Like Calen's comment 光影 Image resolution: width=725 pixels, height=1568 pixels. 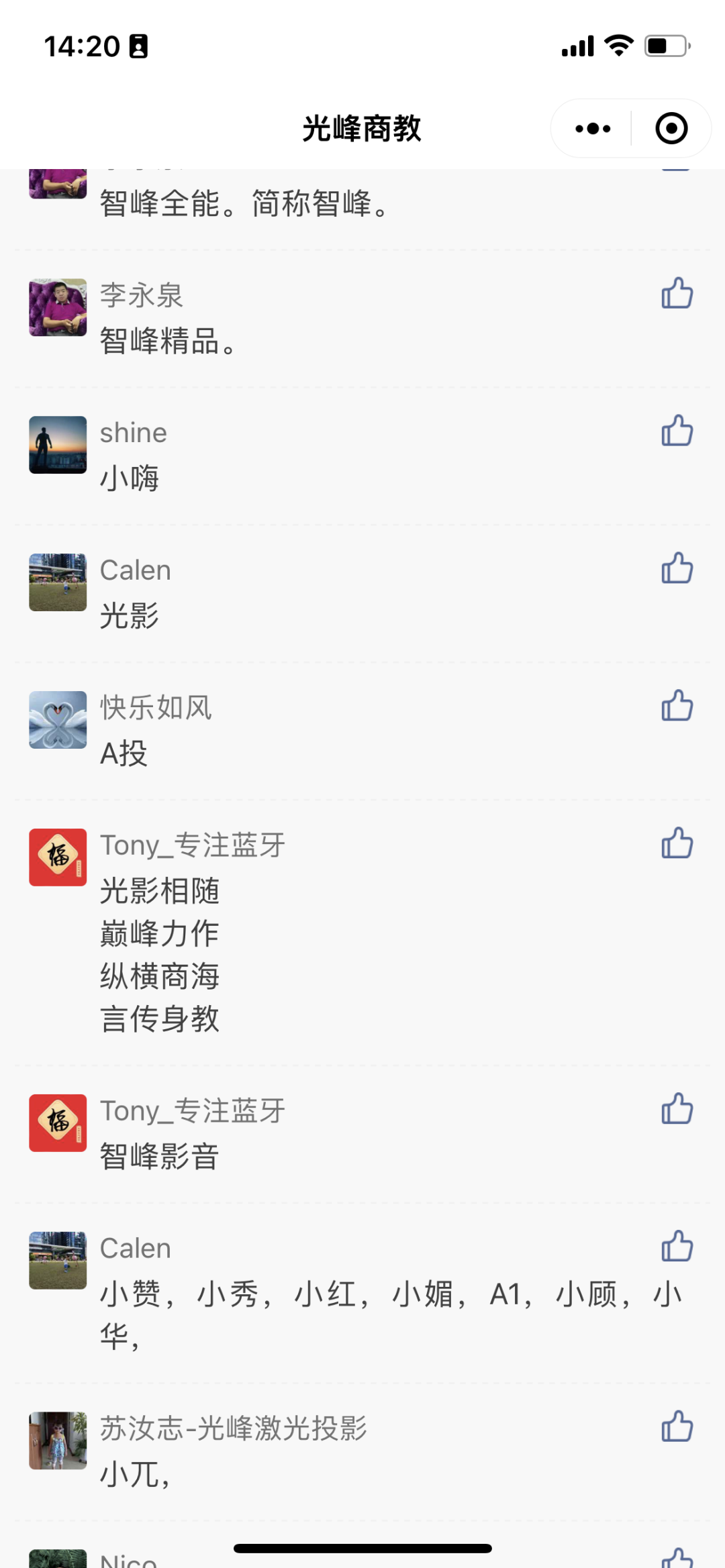point(677,568)
